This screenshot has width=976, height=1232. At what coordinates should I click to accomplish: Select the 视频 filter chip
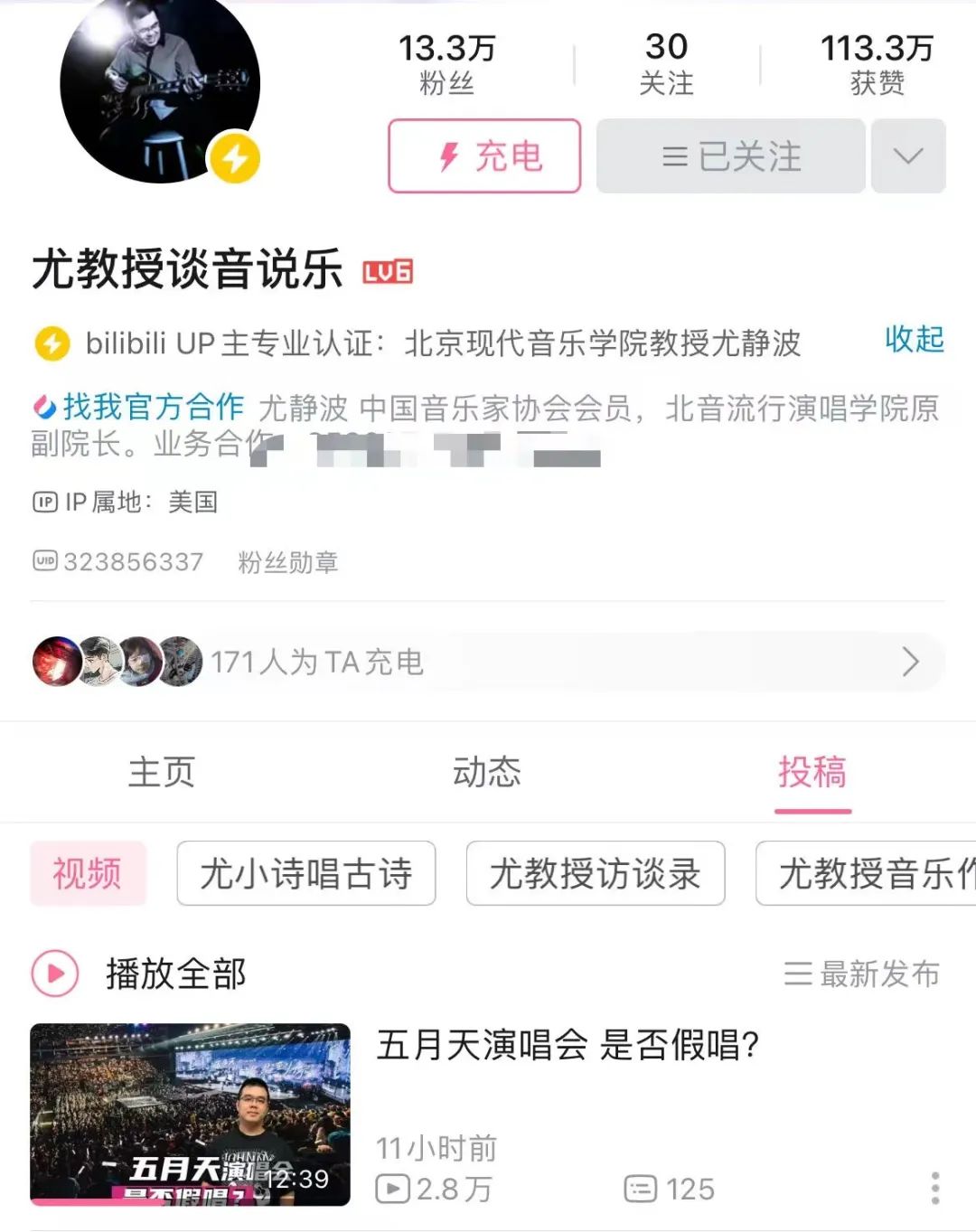coord(88,873)
